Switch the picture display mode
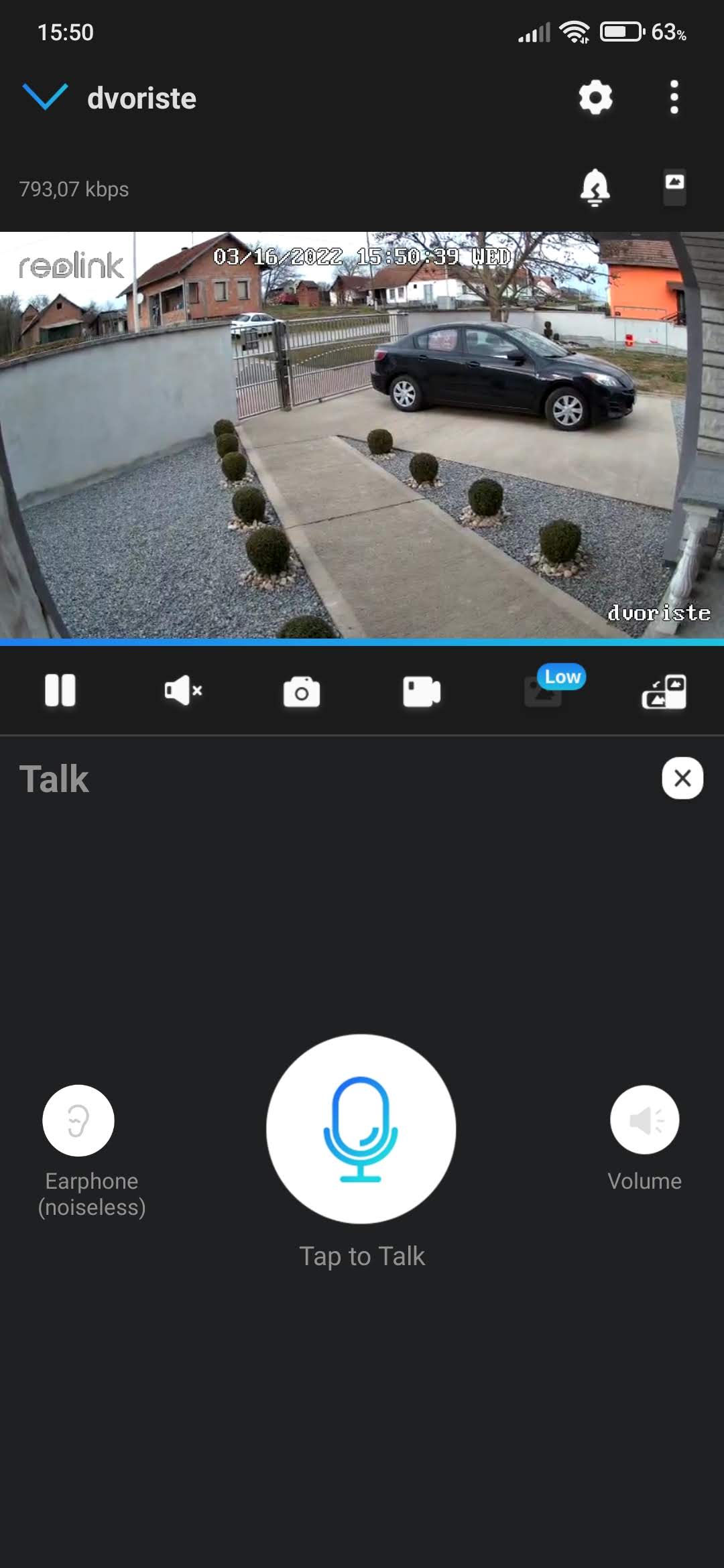 (x=664, y=692)
